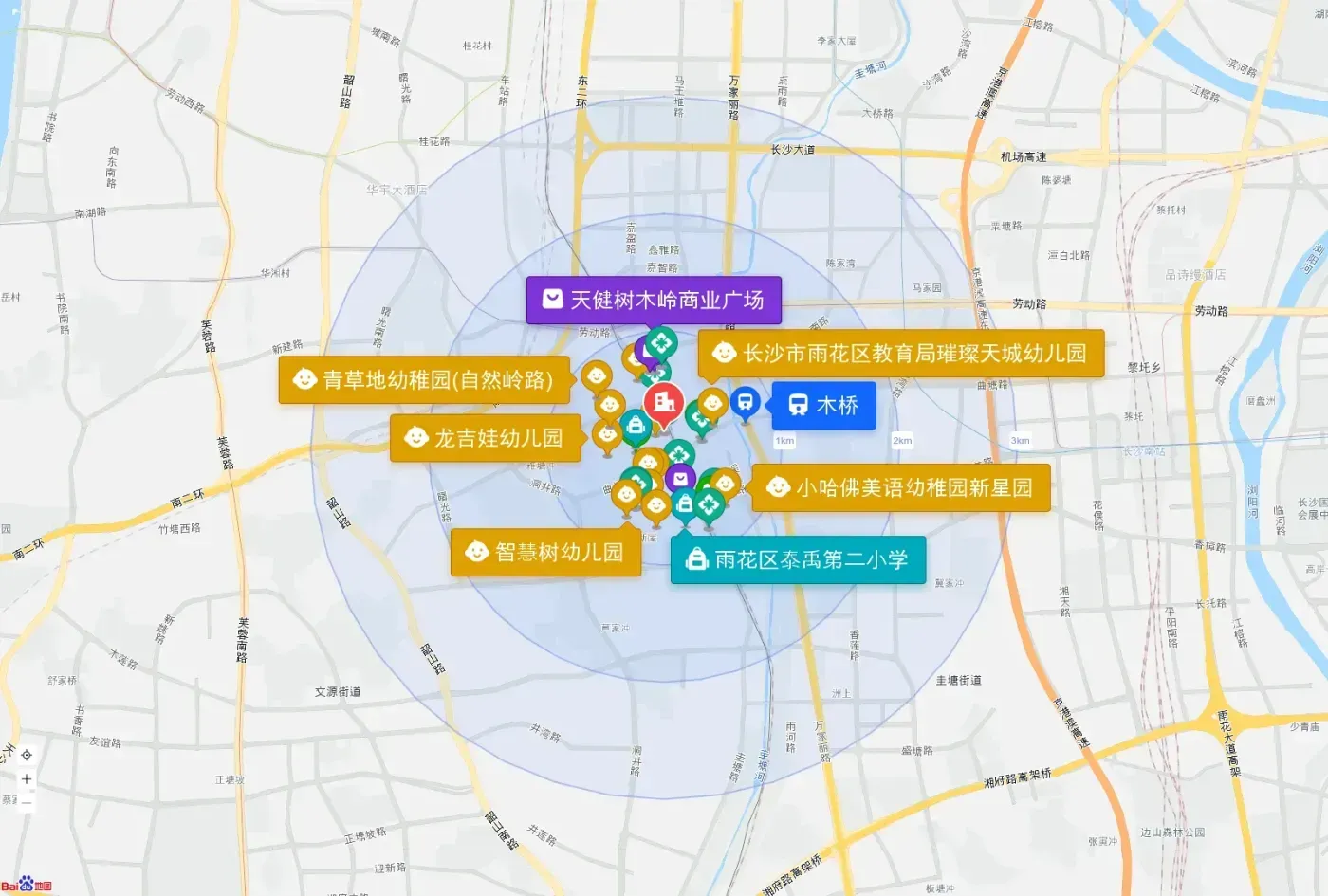
Task: Open the 雨花区泰禹第二小学 label
Action: (x=798, y=560)
